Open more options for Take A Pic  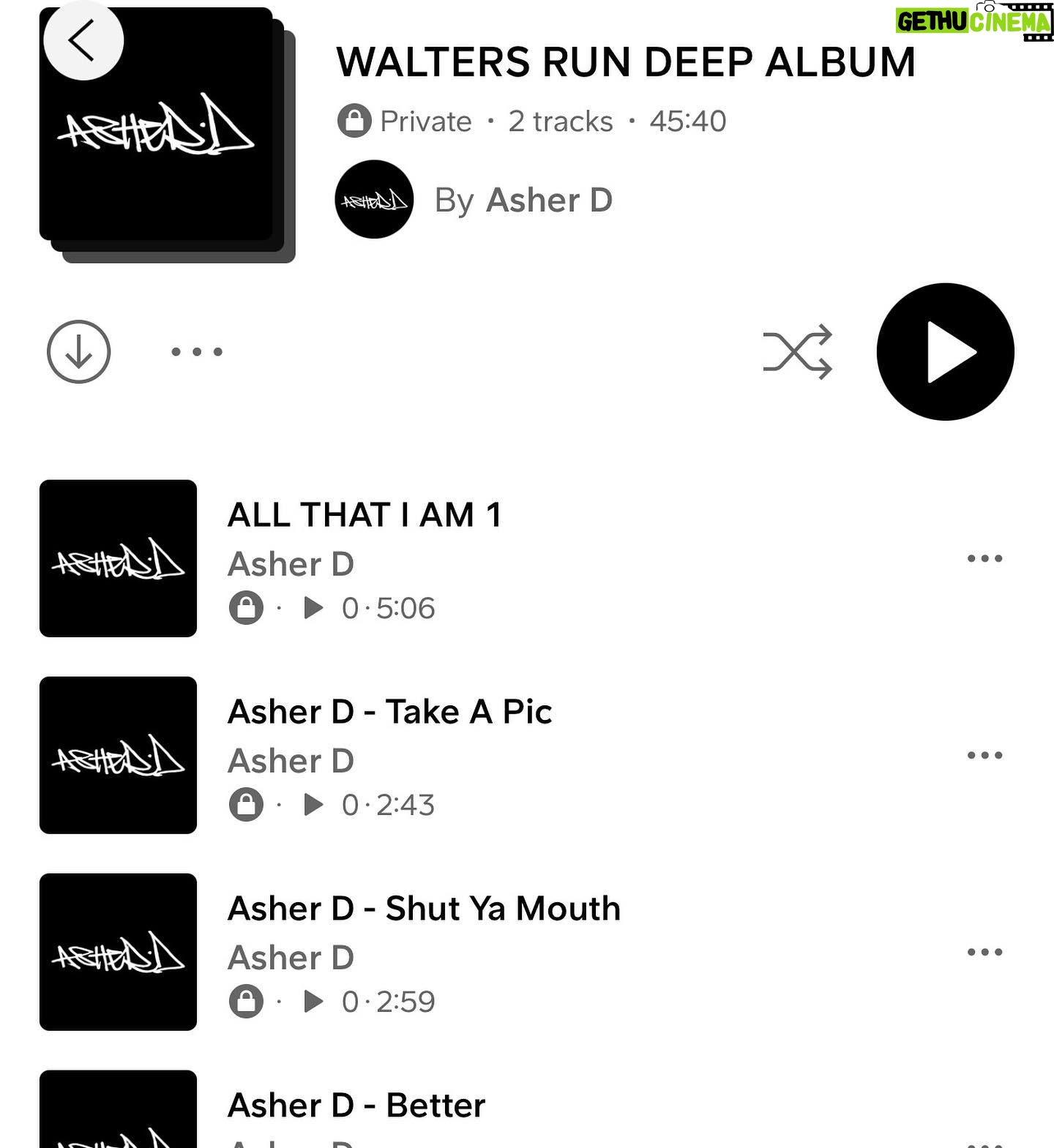(x=984, y=755)
